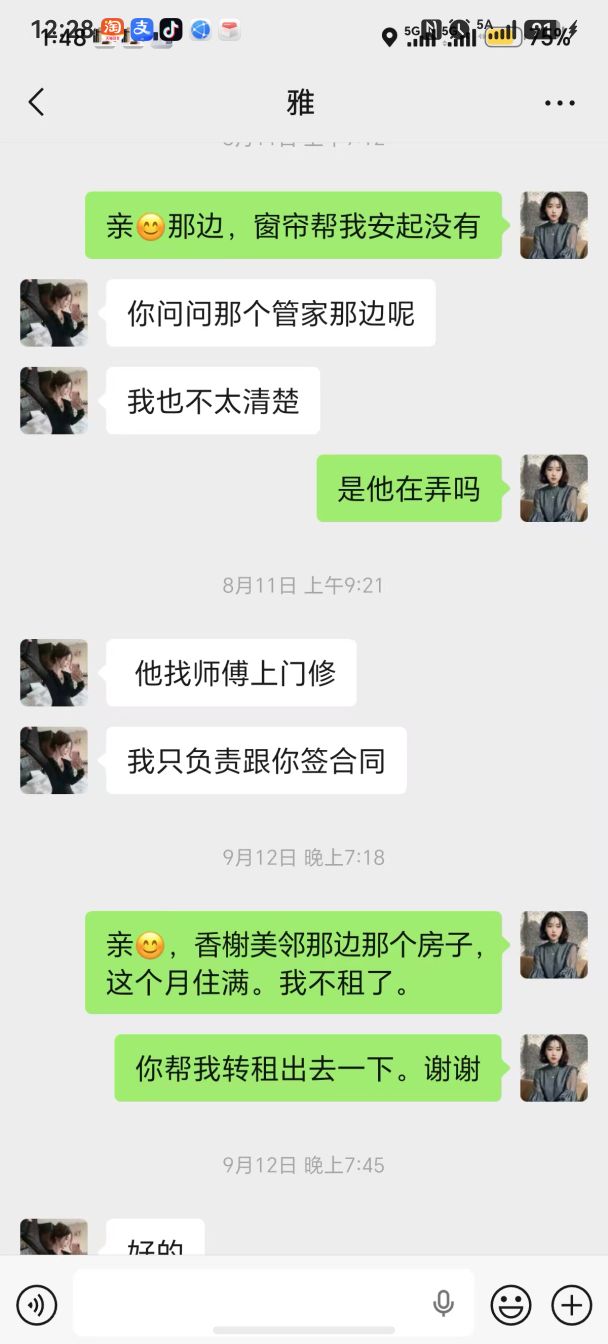Open my avatar beside 是他在弄吗
This screenshot has width=608, height=1344.
click(x=554, y=488)
